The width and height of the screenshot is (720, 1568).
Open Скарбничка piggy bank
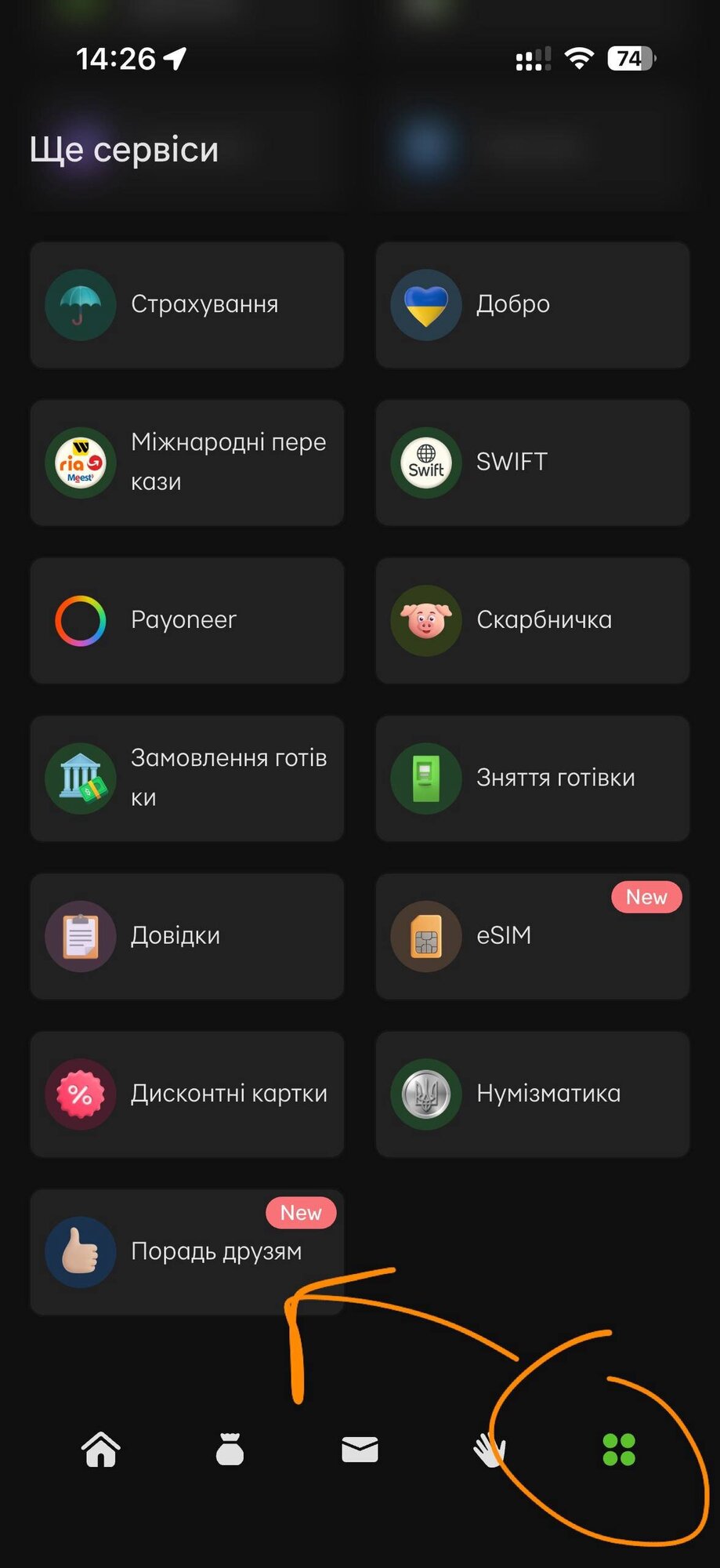click(x=532, y=620)
